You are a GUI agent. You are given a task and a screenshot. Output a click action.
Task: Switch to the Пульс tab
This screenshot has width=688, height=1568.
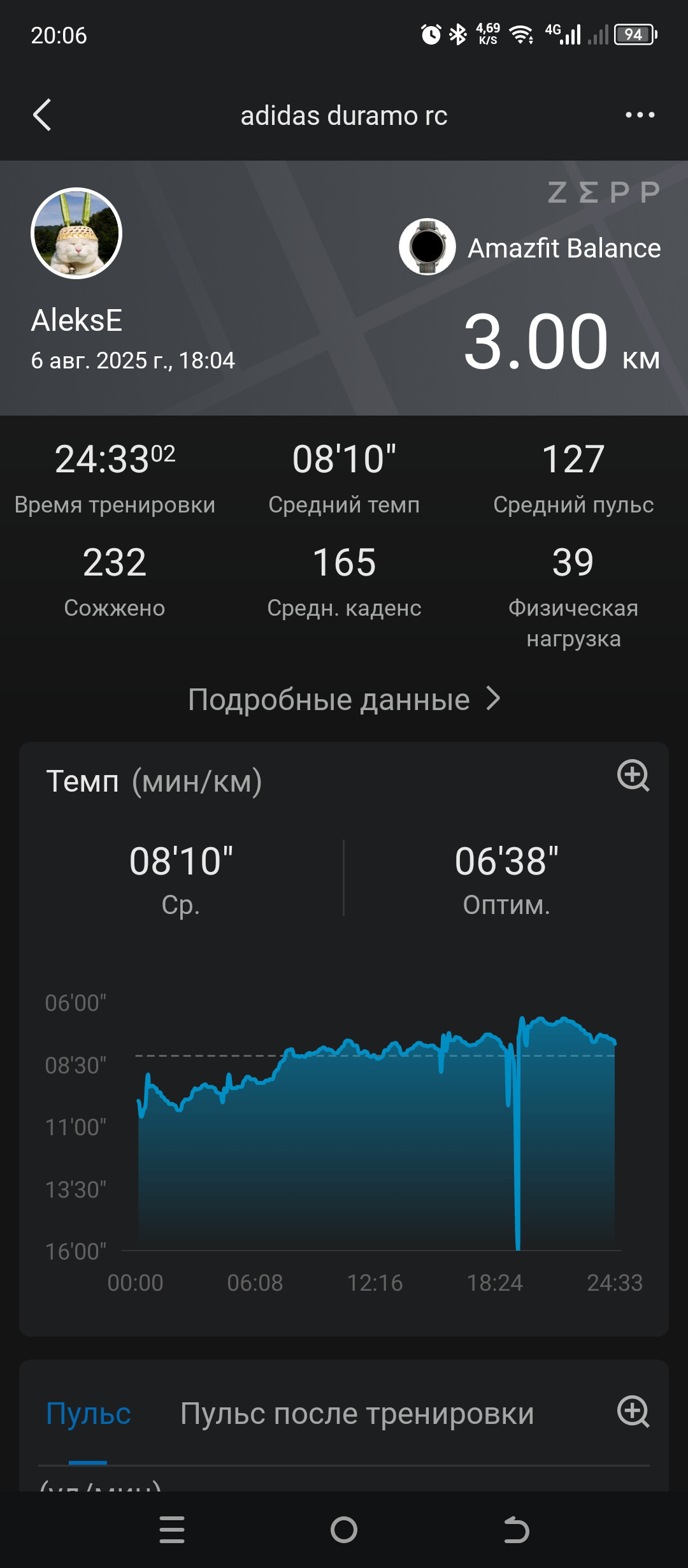pos(88,1414)
